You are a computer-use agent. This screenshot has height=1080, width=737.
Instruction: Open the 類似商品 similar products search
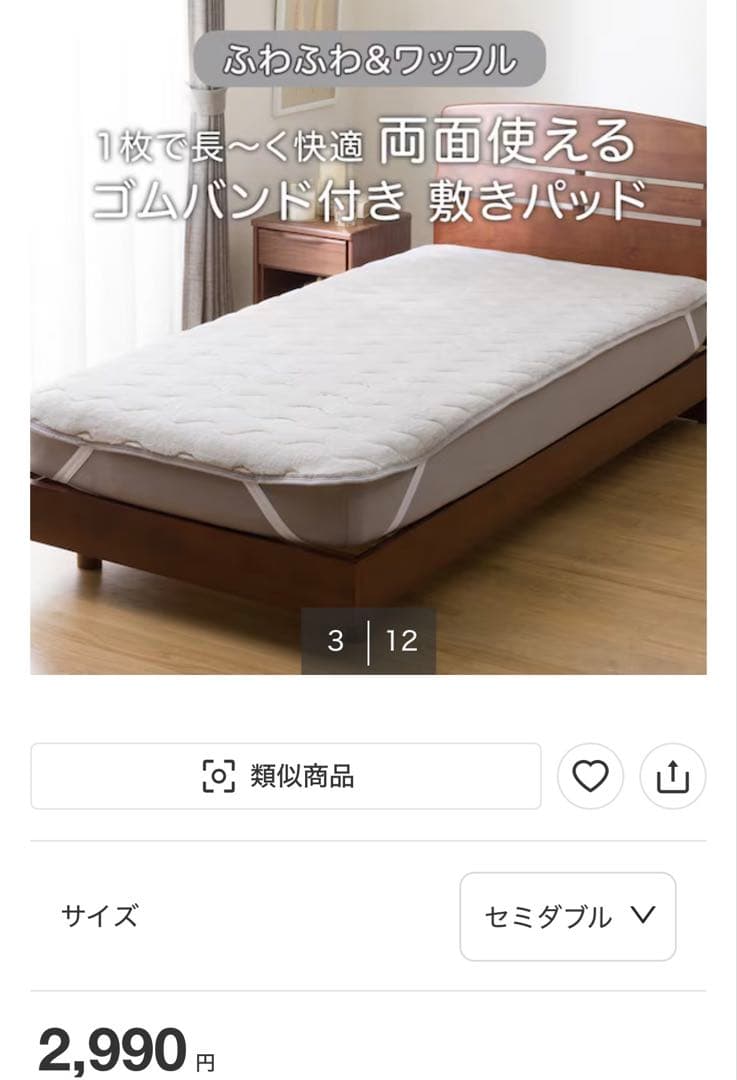[285, 776]
